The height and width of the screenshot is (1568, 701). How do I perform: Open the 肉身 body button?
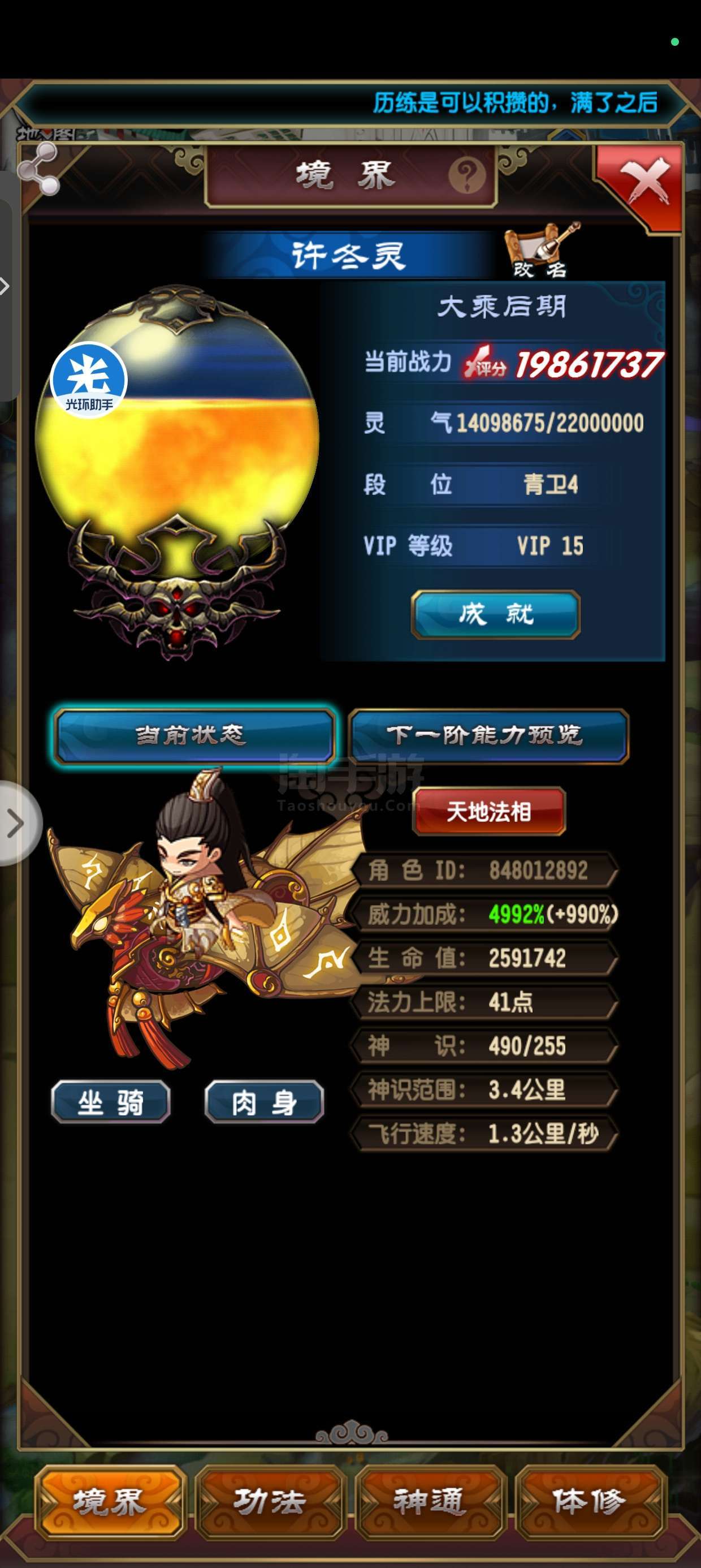(263, 1101)
